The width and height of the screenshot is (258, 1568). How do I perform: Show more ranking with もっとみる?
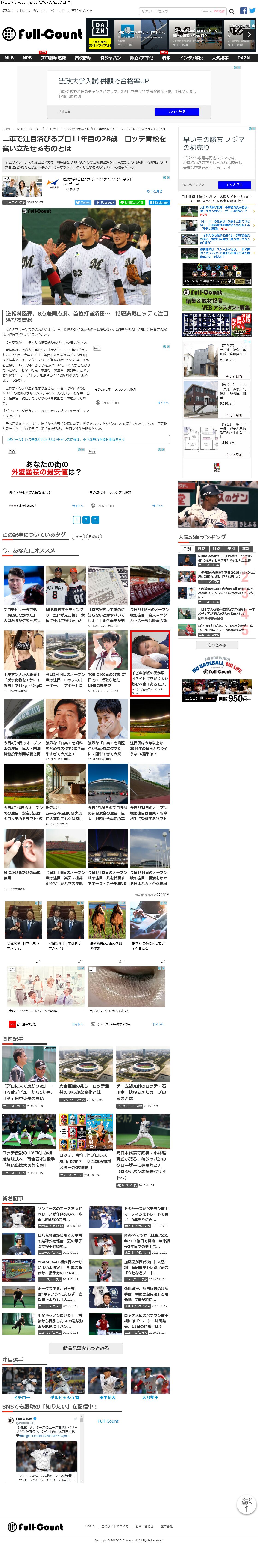tap(217, 645)
